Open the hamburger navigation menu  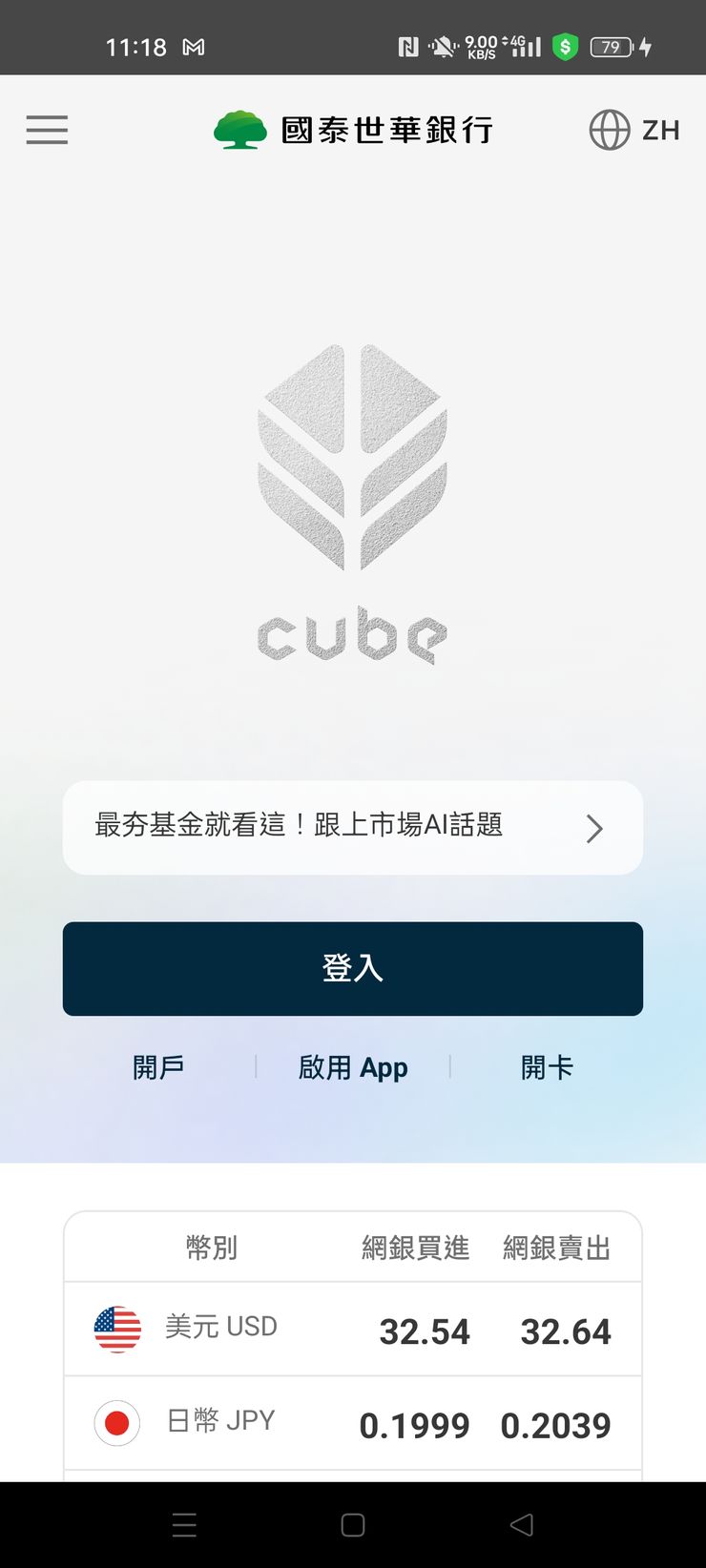coord(46,130)
